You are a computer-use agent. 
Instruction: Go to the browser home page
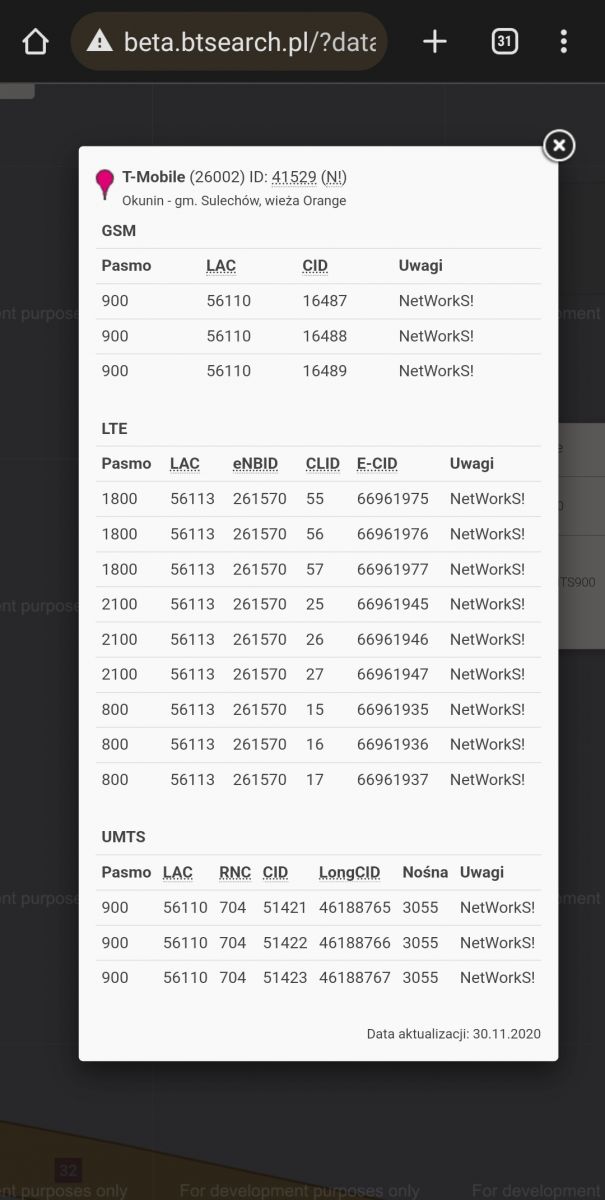click(35, 41)
